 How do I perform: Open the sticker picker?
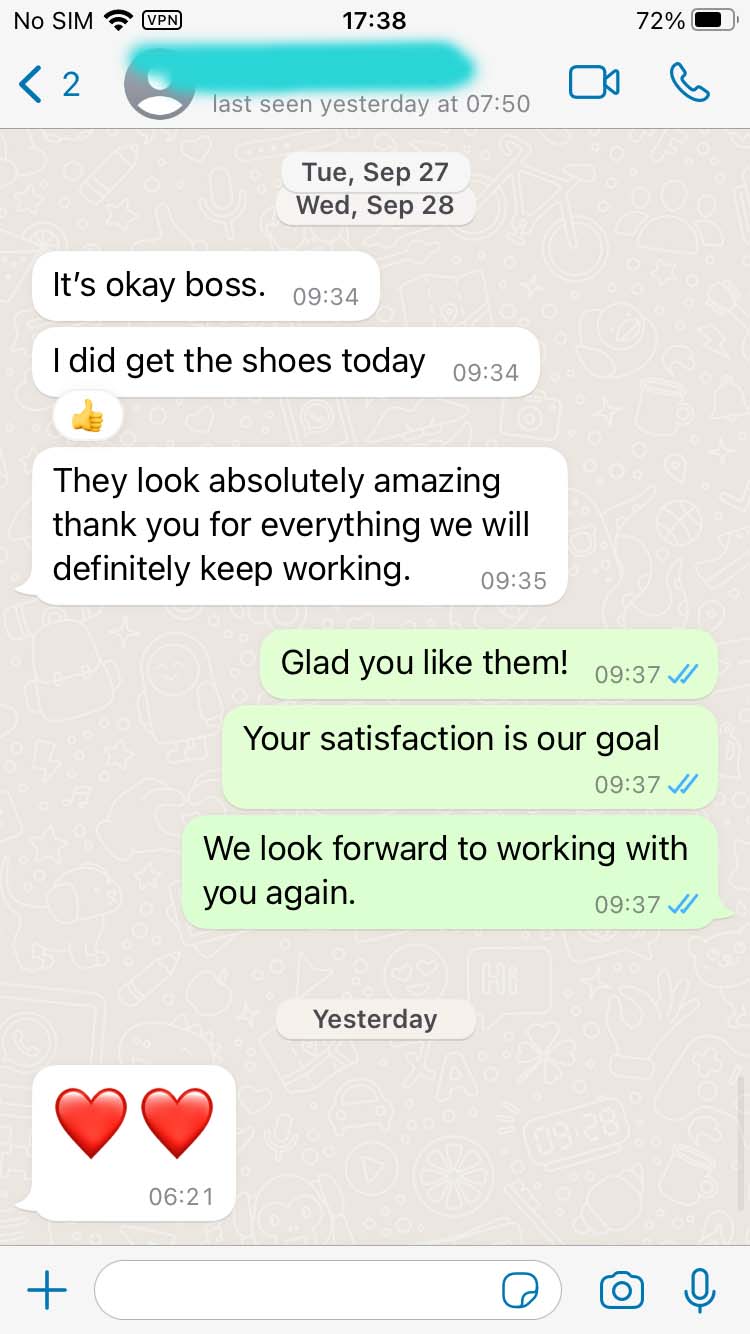tap(520, 1291)
